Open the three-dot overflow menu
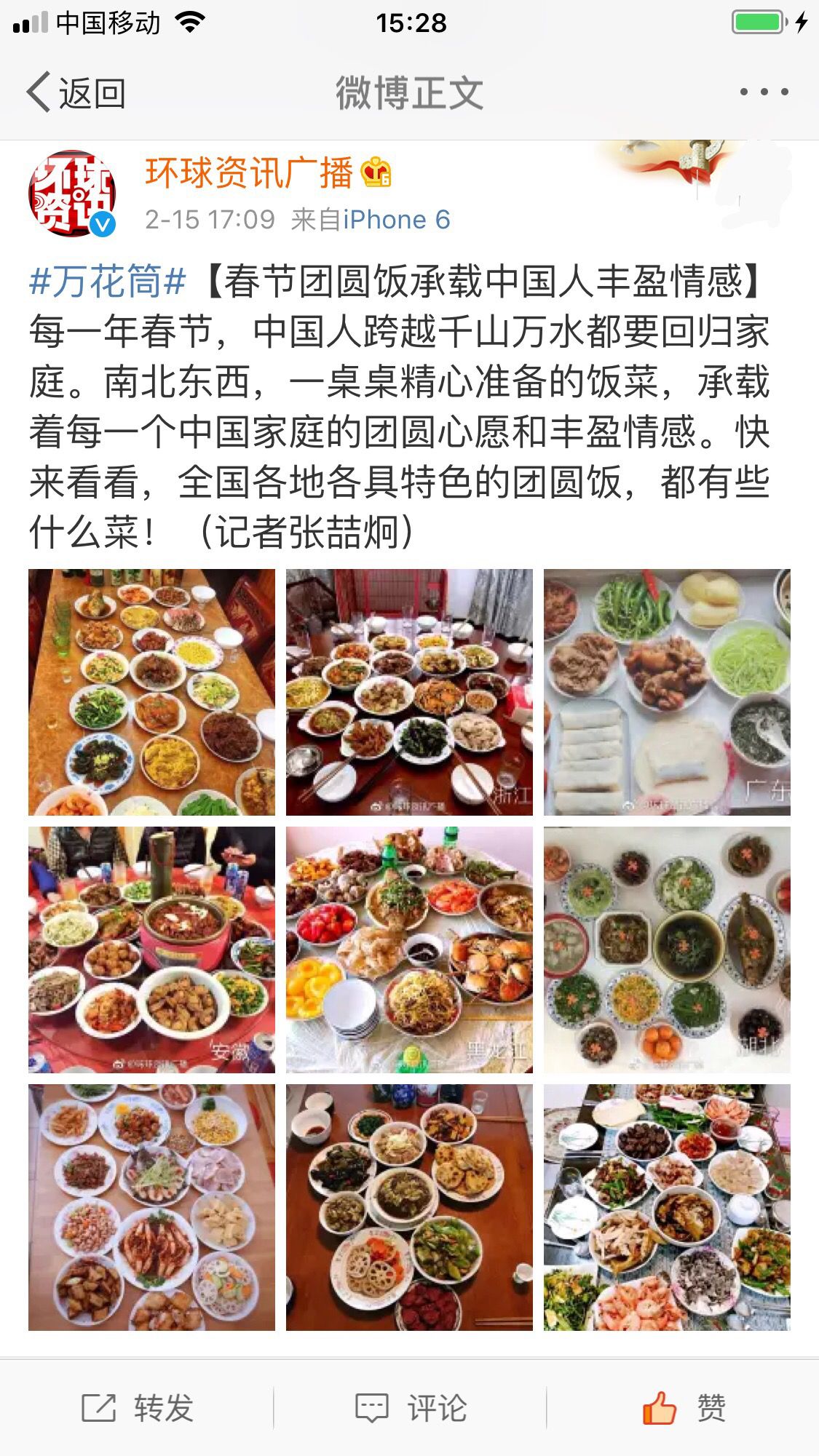Image resolution: width=819 pixels, height=1456 pixels. tap(764, 92)
